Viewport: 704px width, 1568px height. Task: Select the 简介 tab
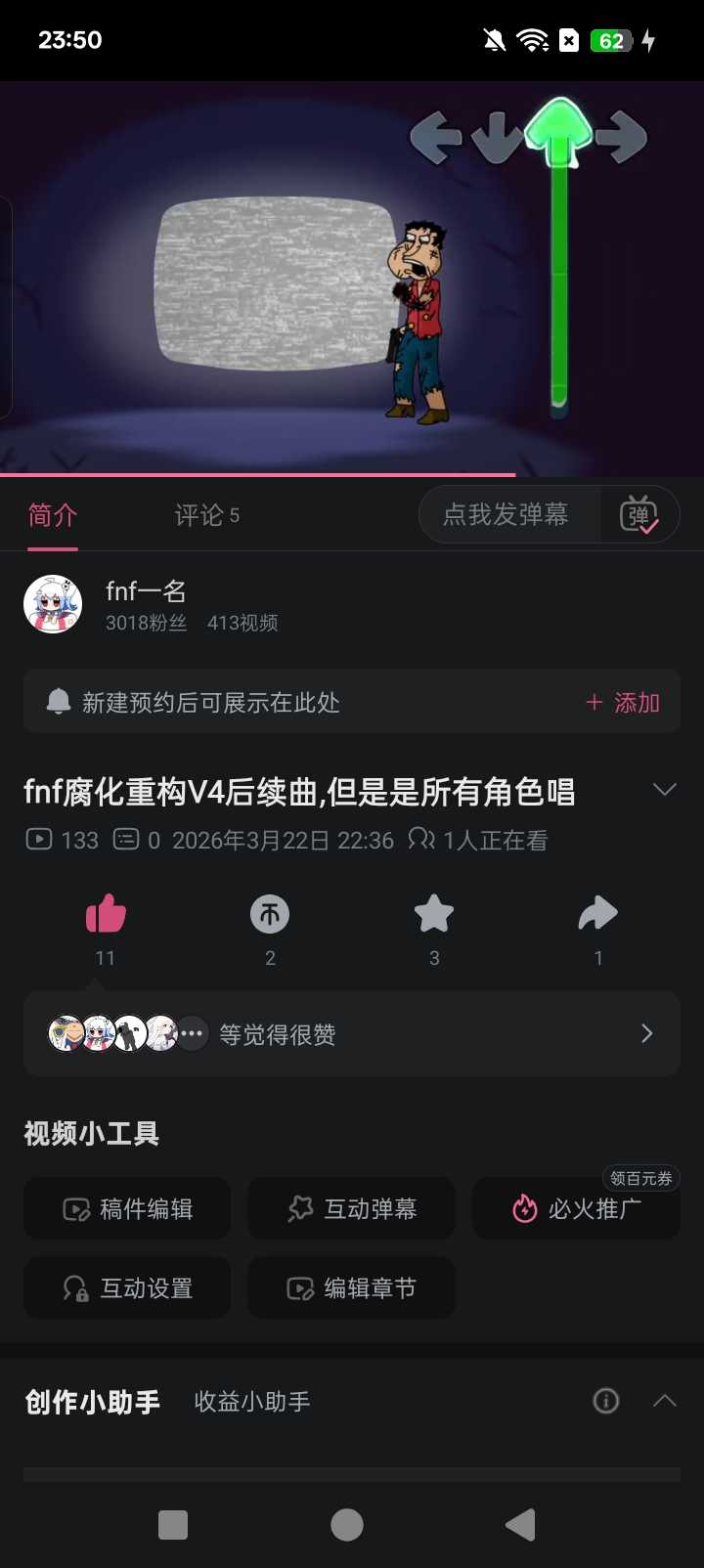(53, 515)
